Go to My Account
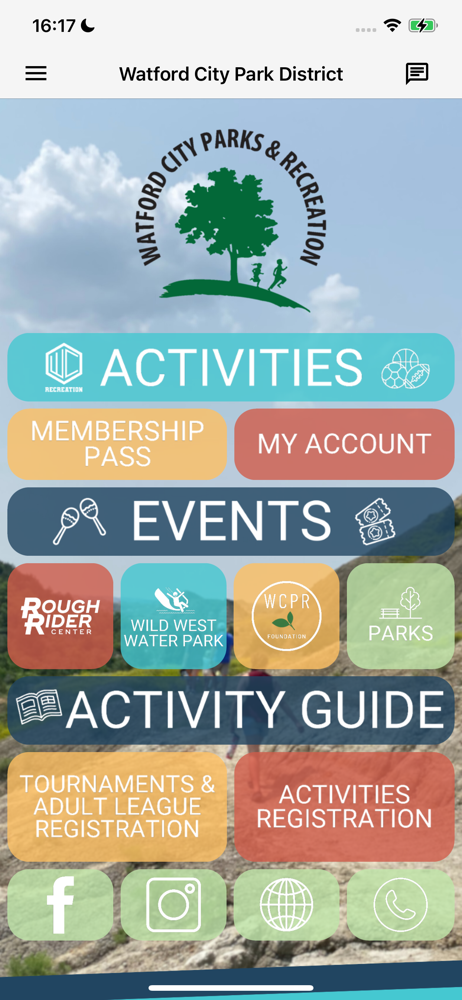 (x=345, y=444)
